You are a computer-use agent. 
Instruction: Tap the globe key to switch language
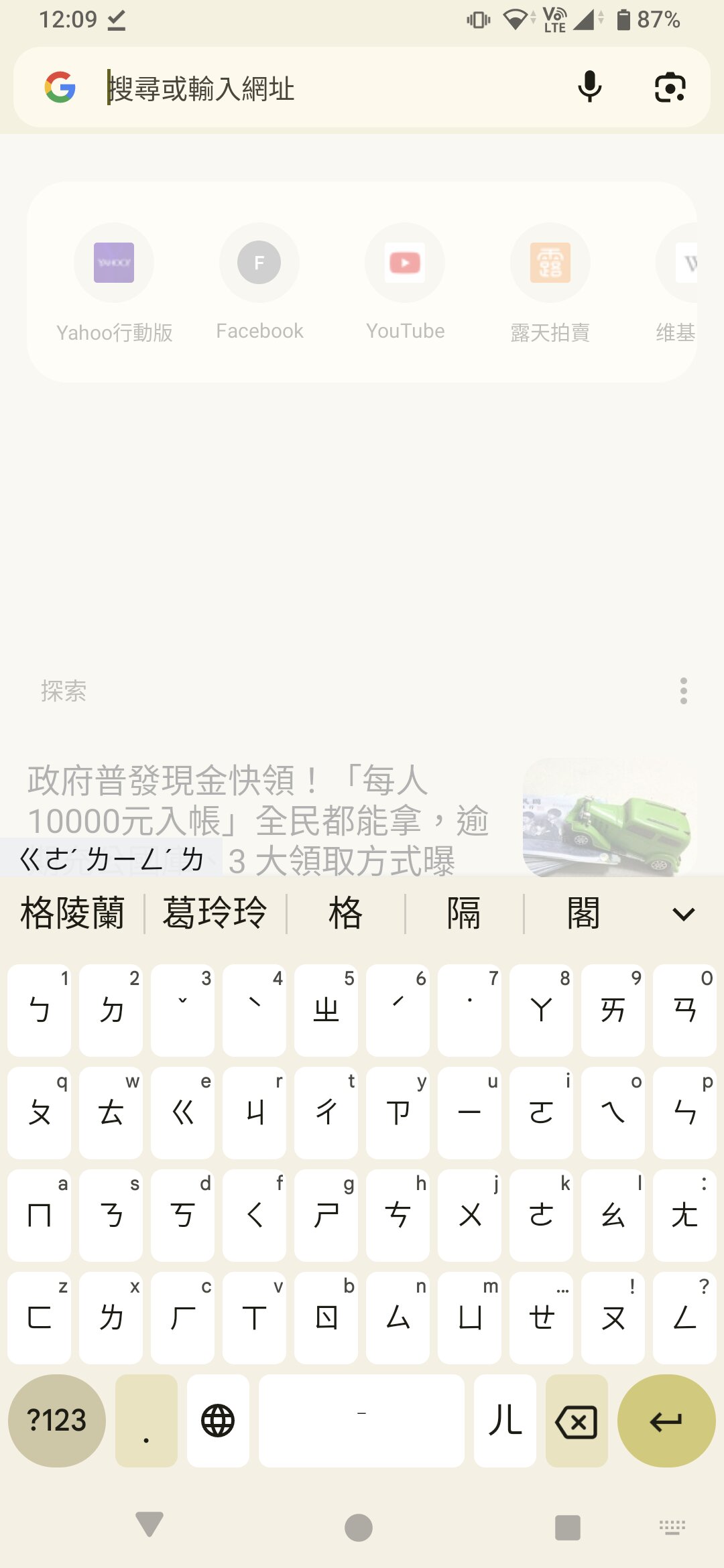(x=218, y=1421)
